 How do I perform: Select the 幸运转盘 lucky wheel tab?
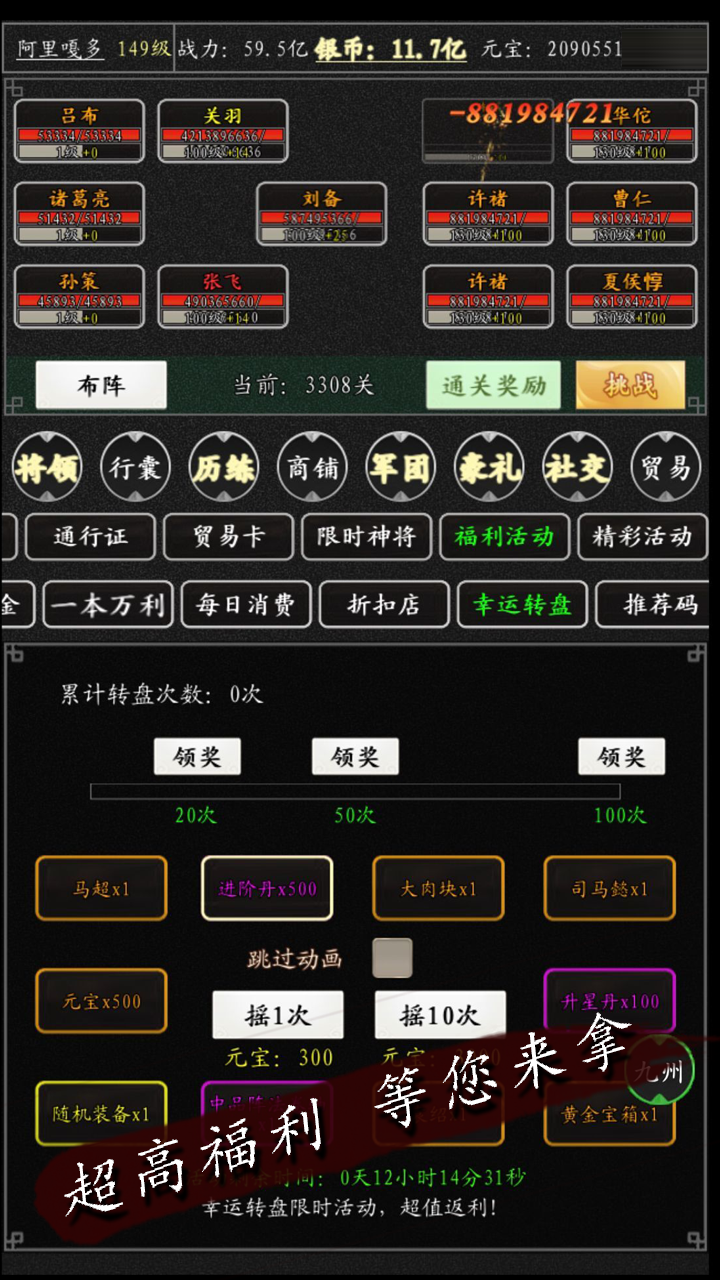pos(522,604)
